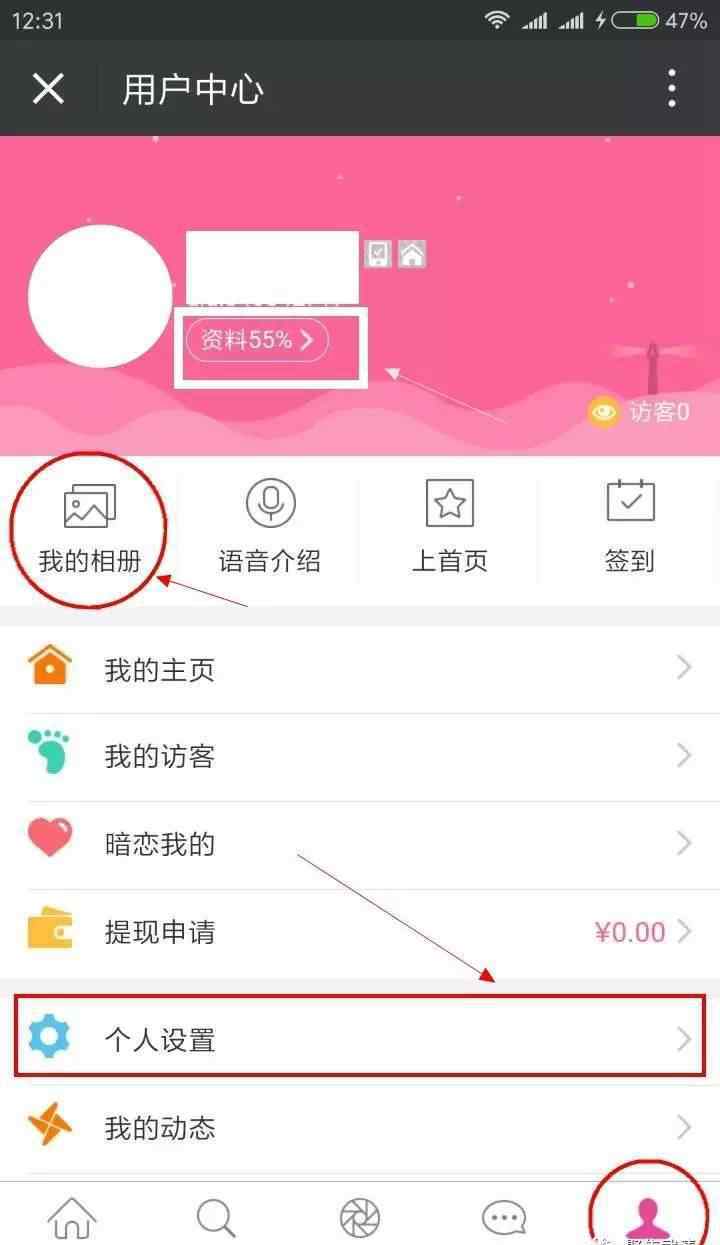Screen dimensions: 720x1245
Task: Open 语音介绍 voice introduction
Action: [x=270, y=527]
